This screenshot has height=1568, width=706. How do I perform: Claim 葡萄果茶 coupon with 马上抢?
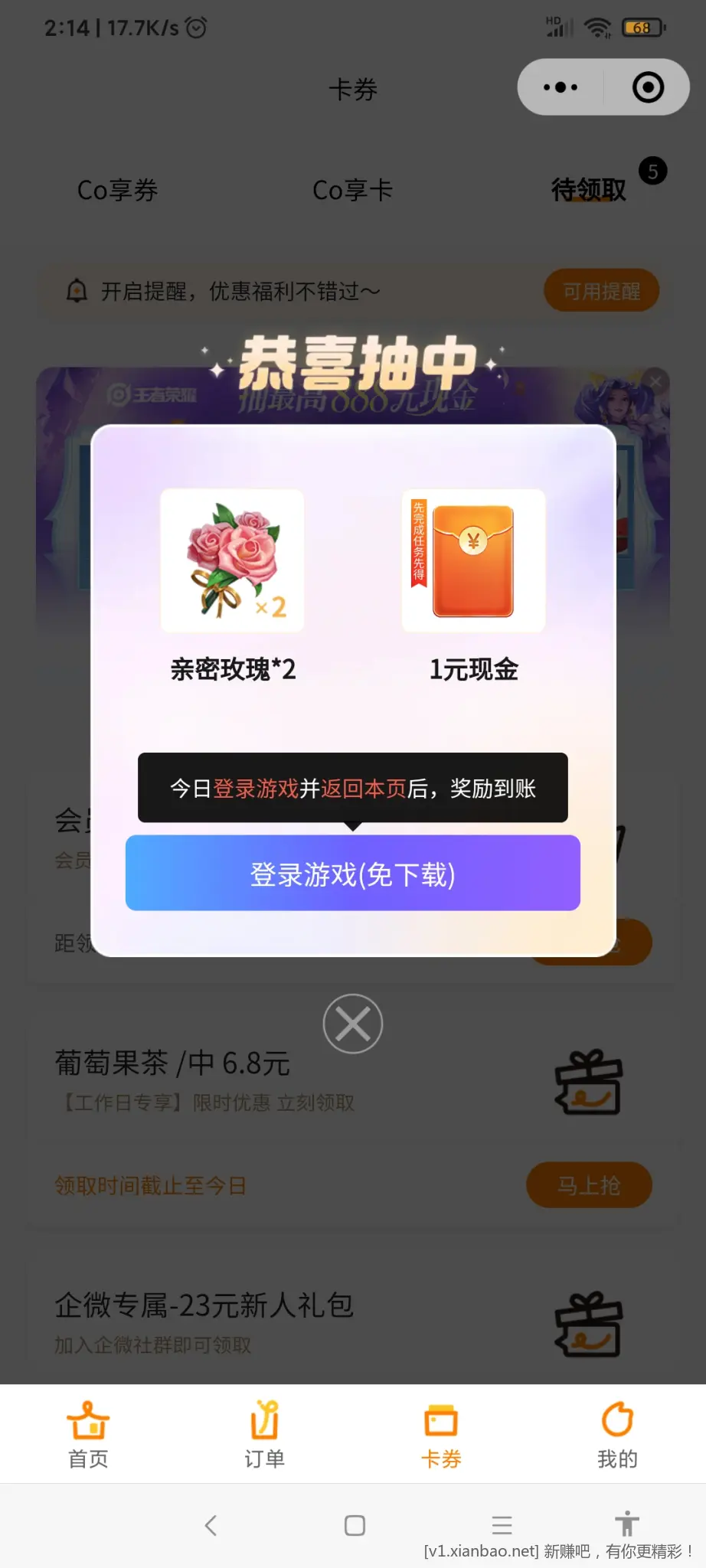click(588, 1185)
